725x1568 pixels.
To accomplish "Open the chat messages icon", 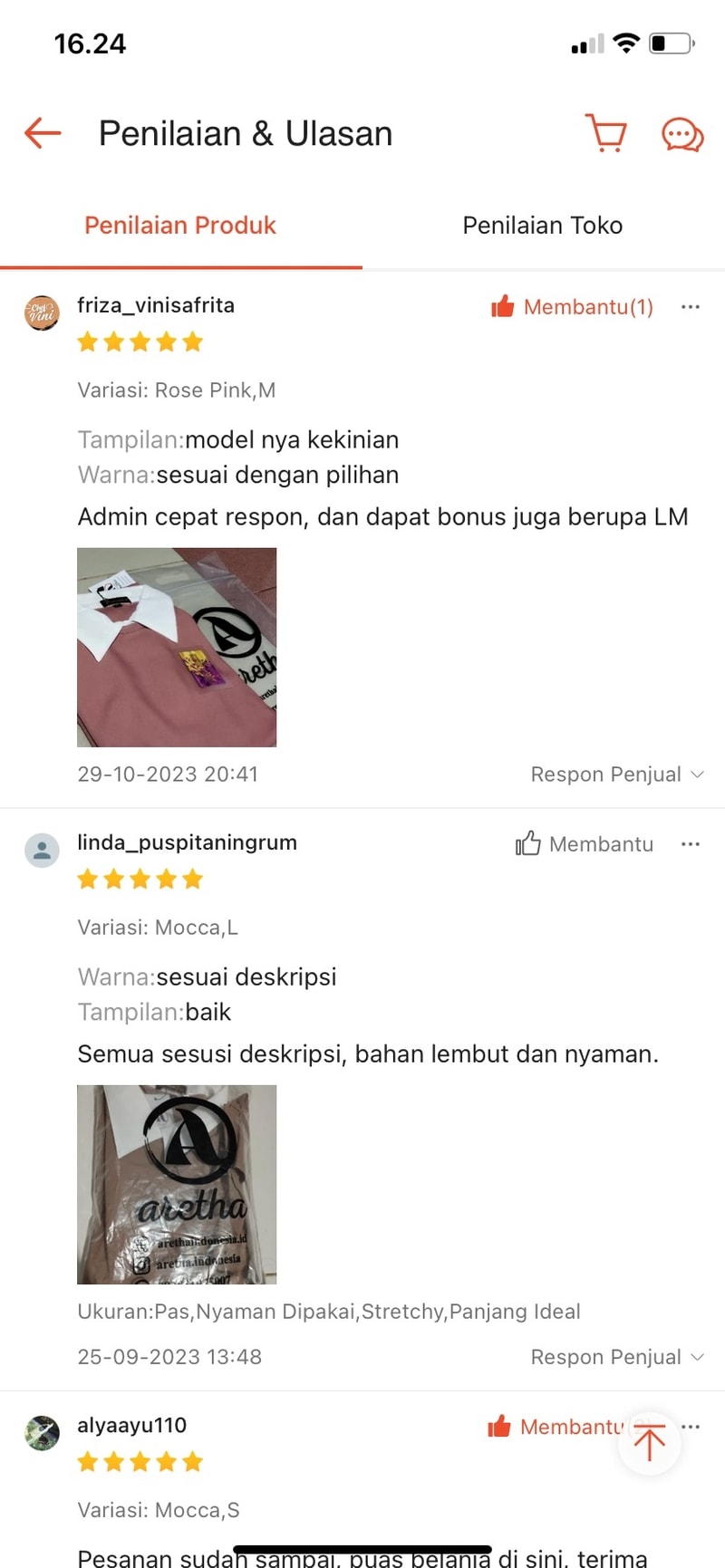I will click(682, 134).
